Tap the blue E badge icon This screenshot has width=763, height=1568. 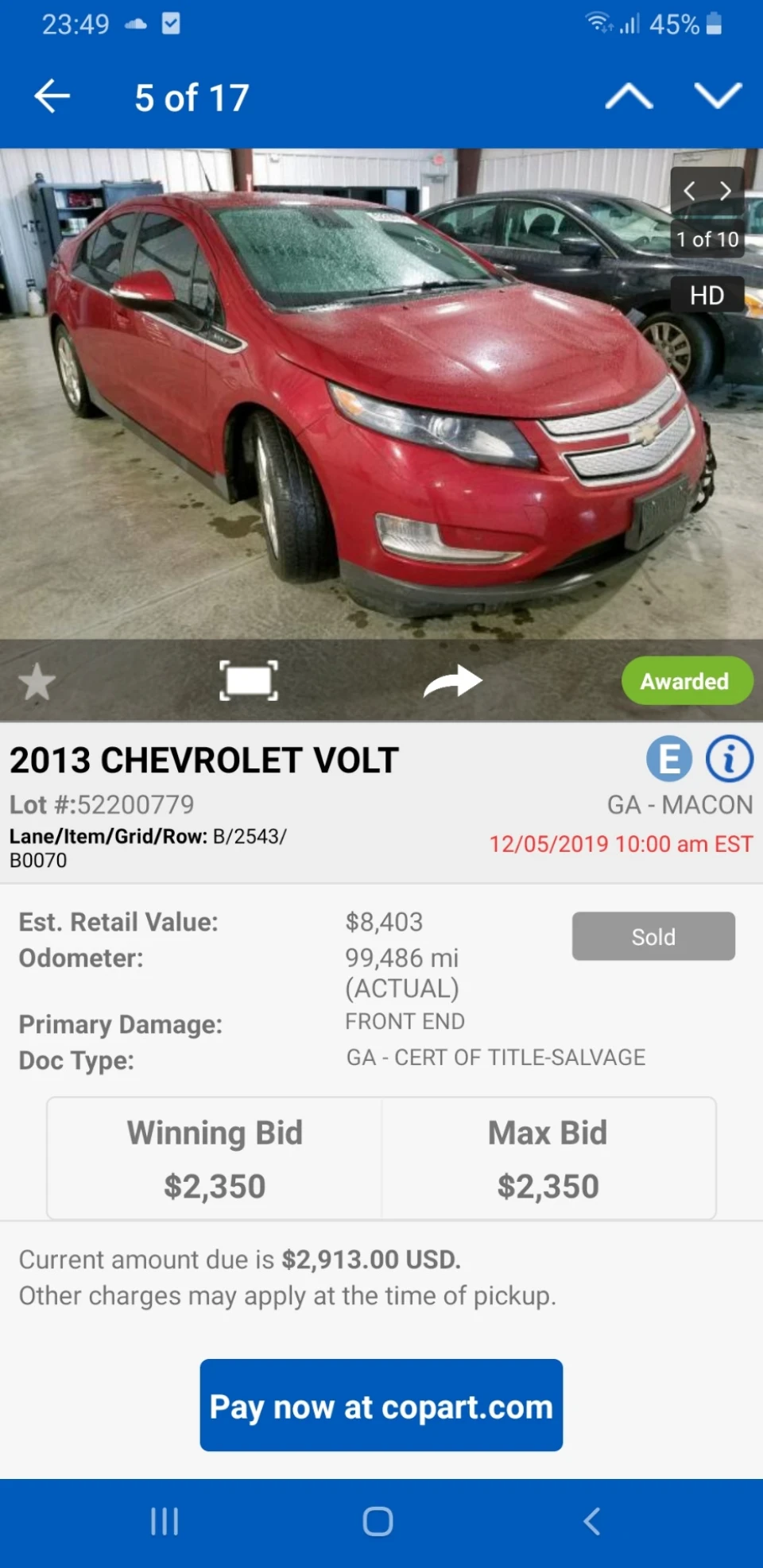(669, 758)
